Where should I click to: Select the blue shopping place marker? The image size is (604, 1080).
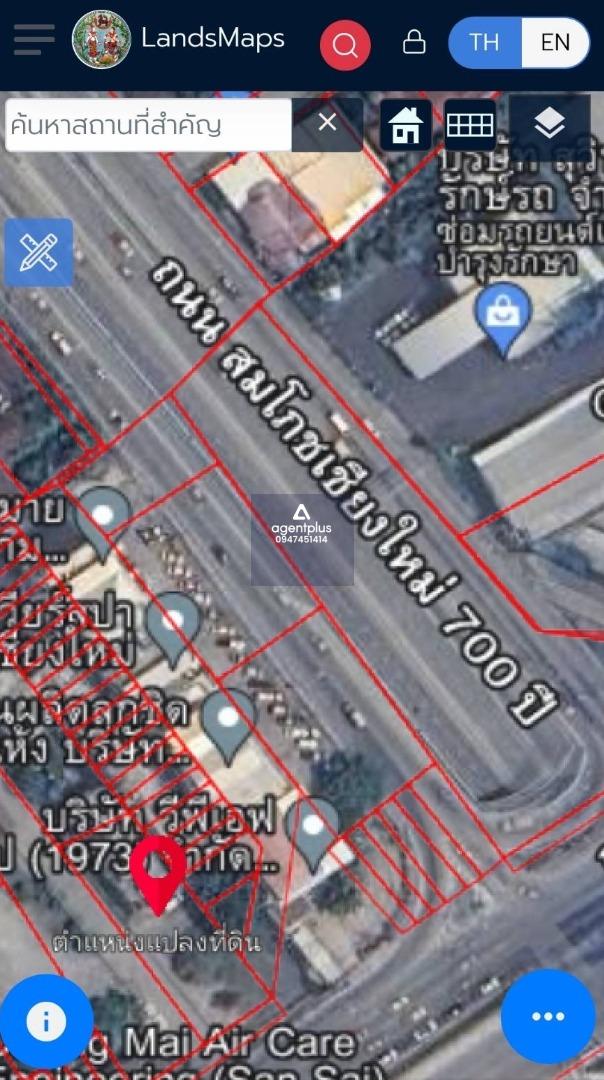pyautogui.click(x=503, y=316)
